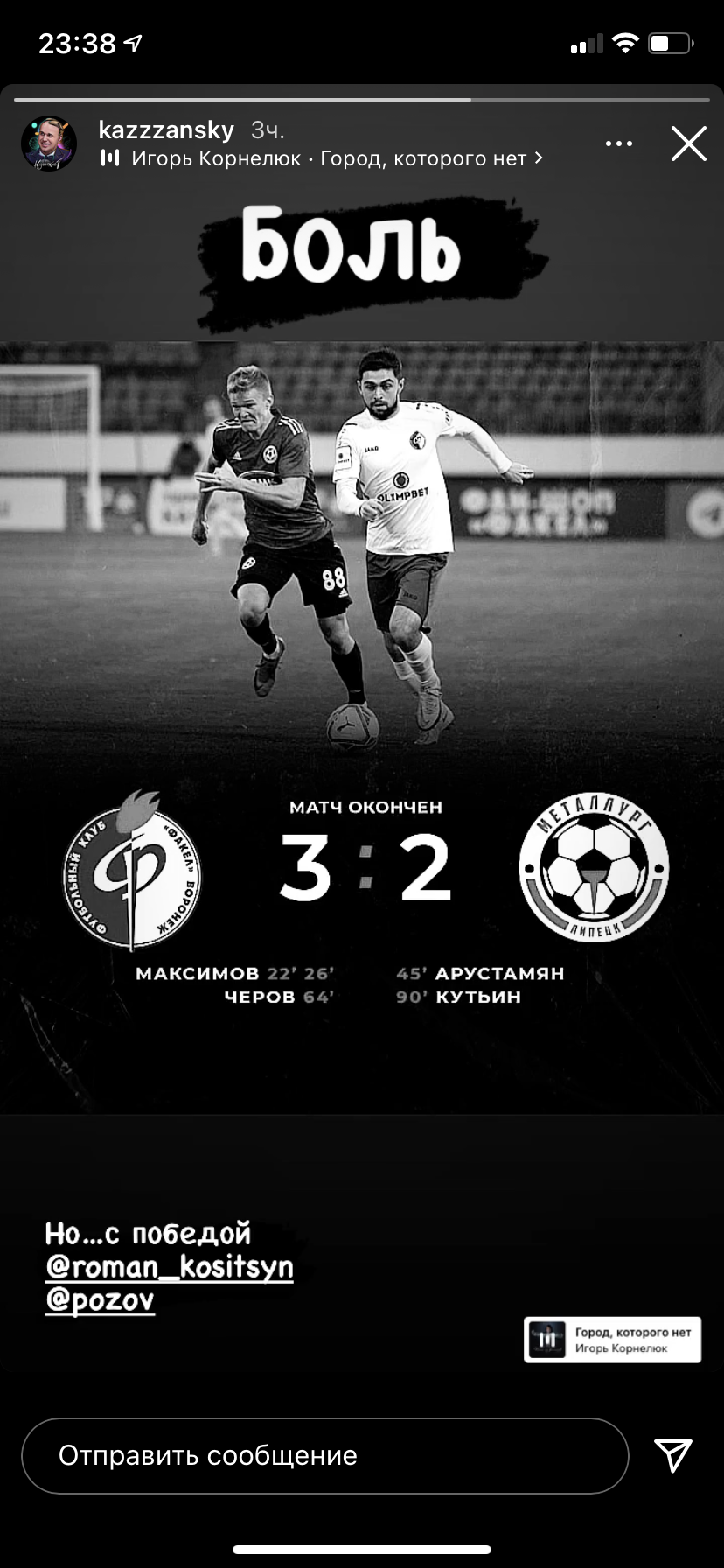Open the kazzzansky username link
The image size is (724, 1568).
(x=166, y=130)
